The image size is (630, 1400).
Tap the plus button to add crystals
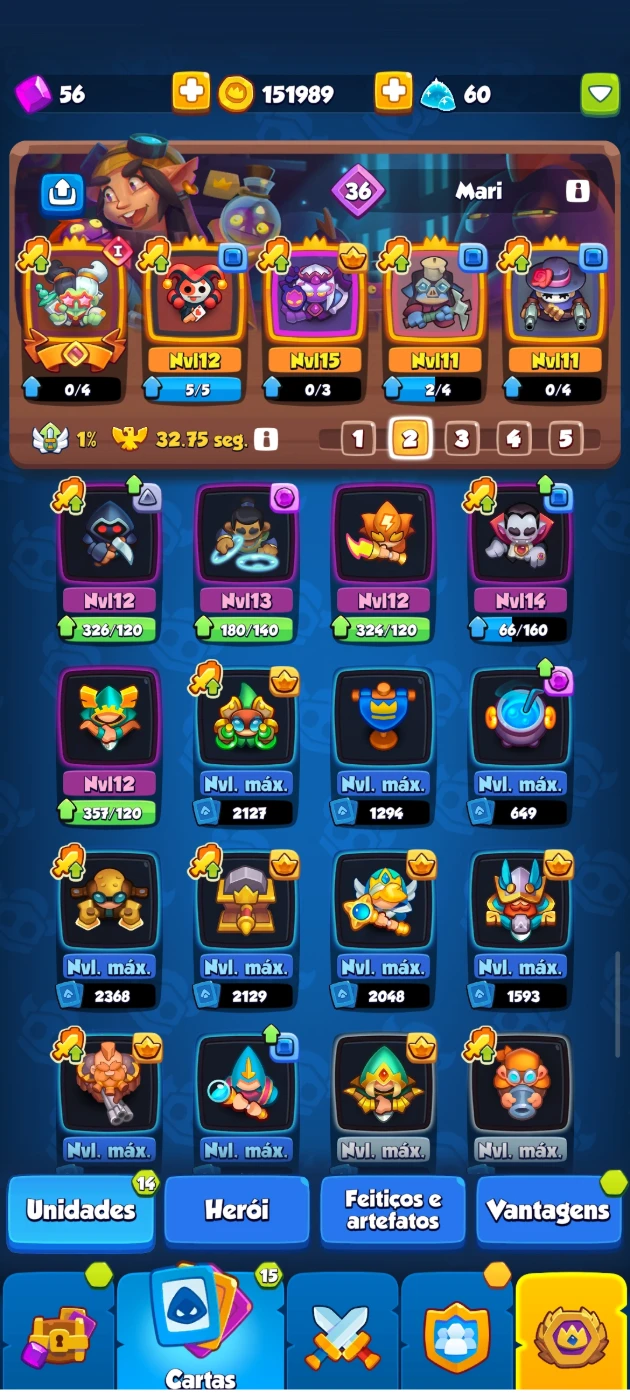pos(393,93)
